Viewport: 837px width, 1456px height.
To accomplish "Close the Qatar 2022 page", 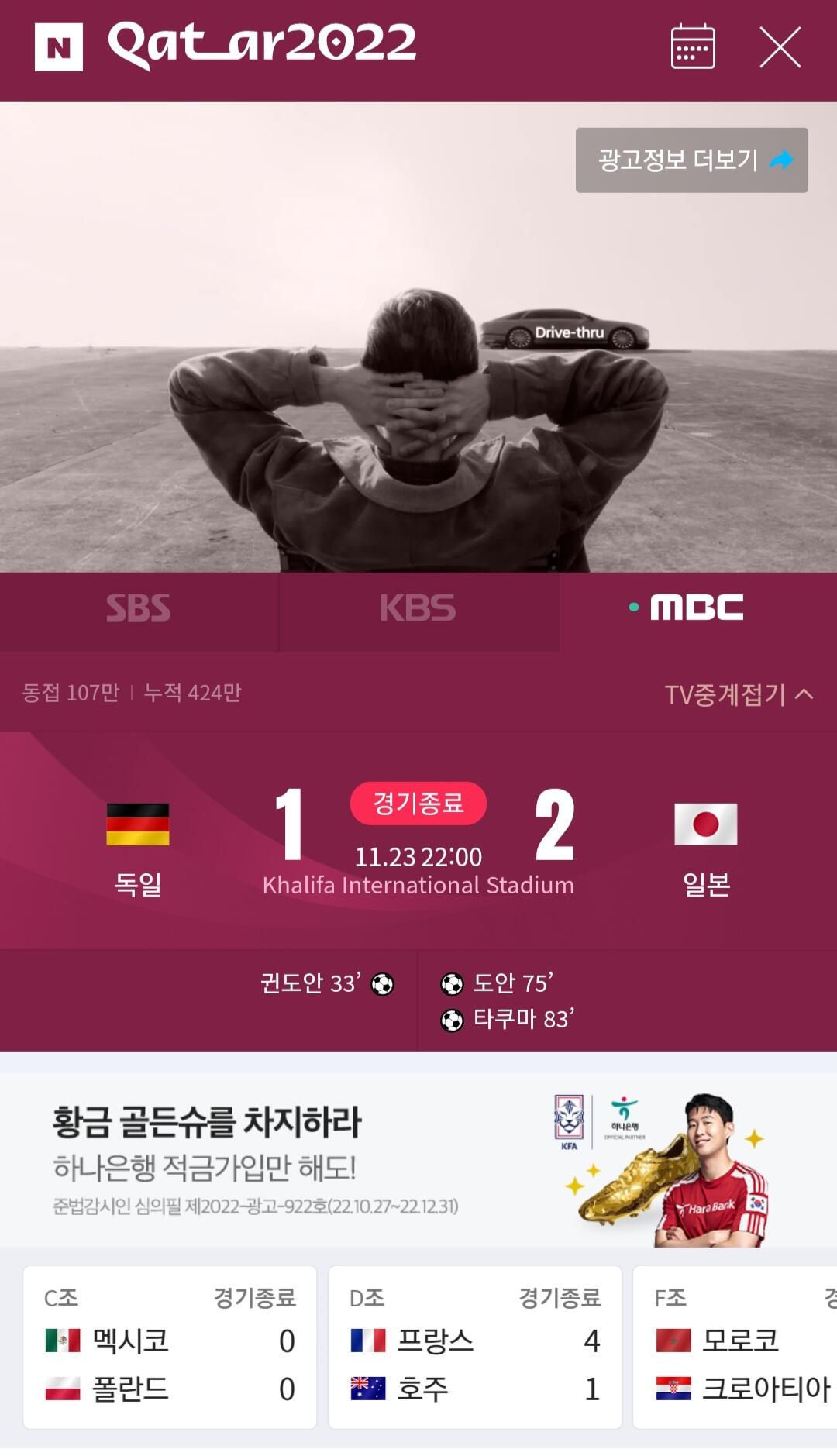I will (780, 47).
